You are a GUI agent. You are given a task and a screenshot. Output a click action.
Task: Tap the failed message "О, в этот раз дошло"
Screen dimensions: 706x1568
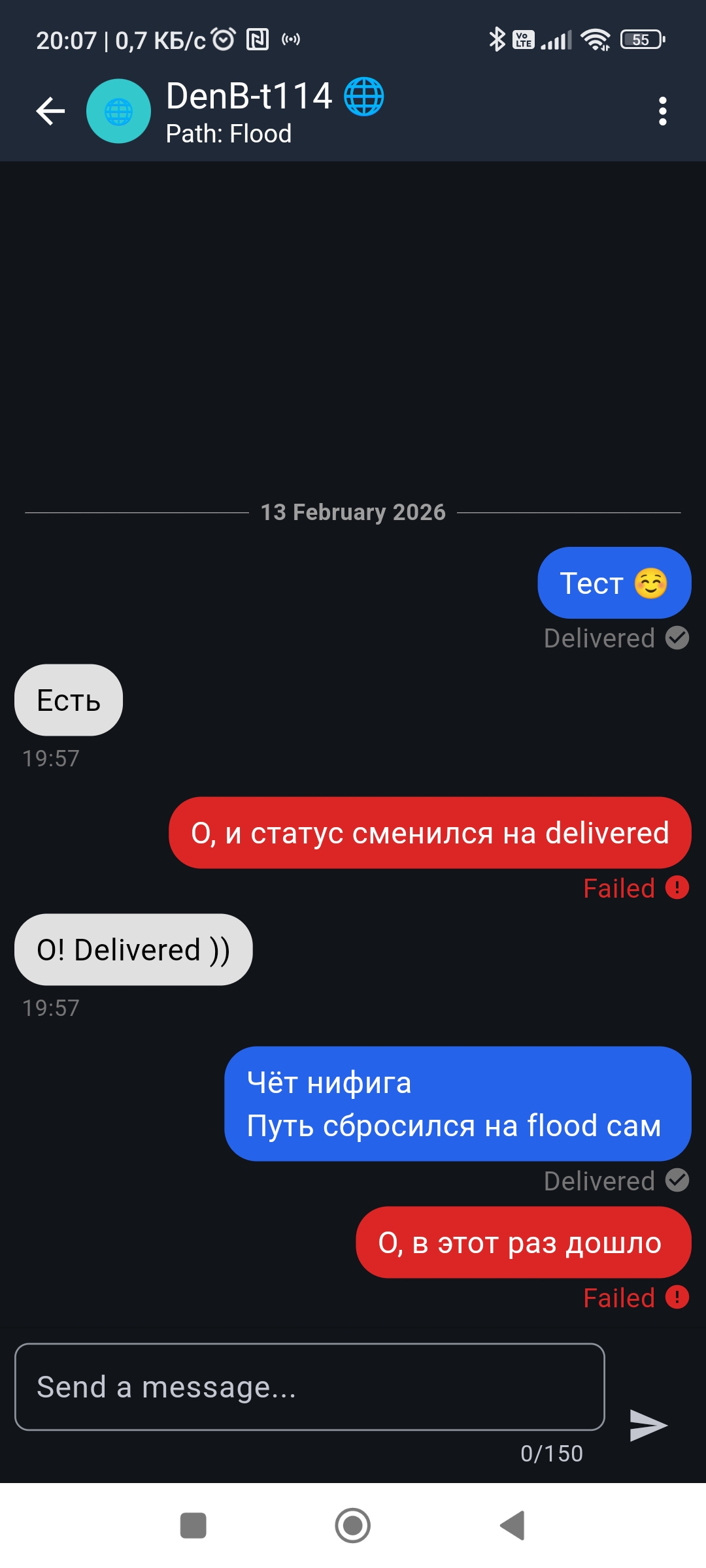tap(523, 1243)
